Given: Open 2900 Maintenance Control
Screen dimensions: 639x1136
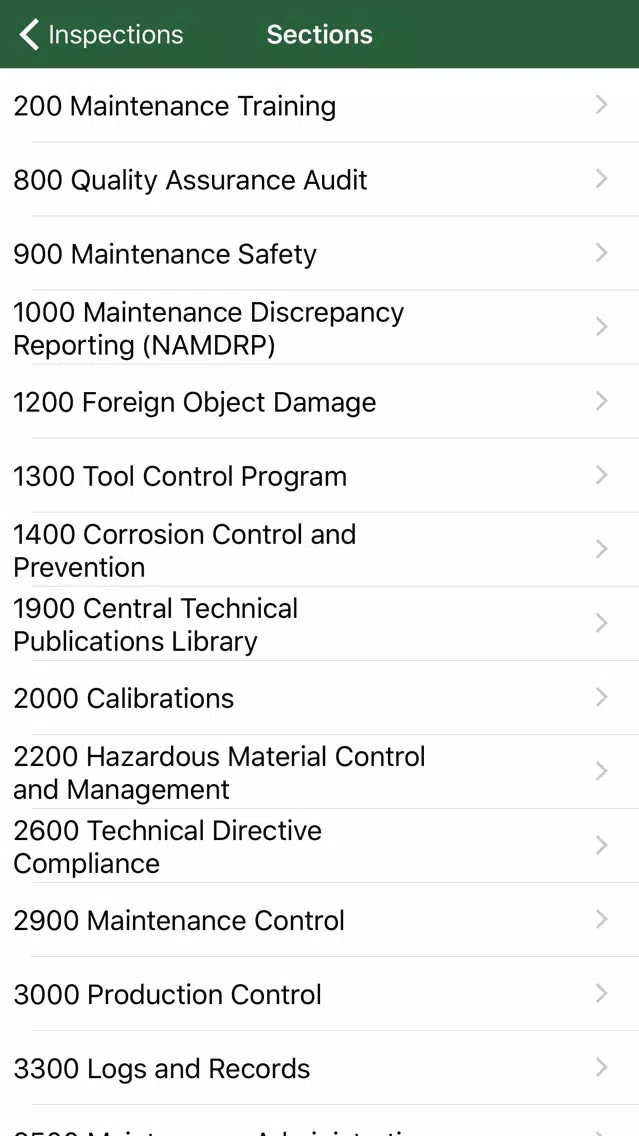Looking at the screenshot, I should click(320, 919).
